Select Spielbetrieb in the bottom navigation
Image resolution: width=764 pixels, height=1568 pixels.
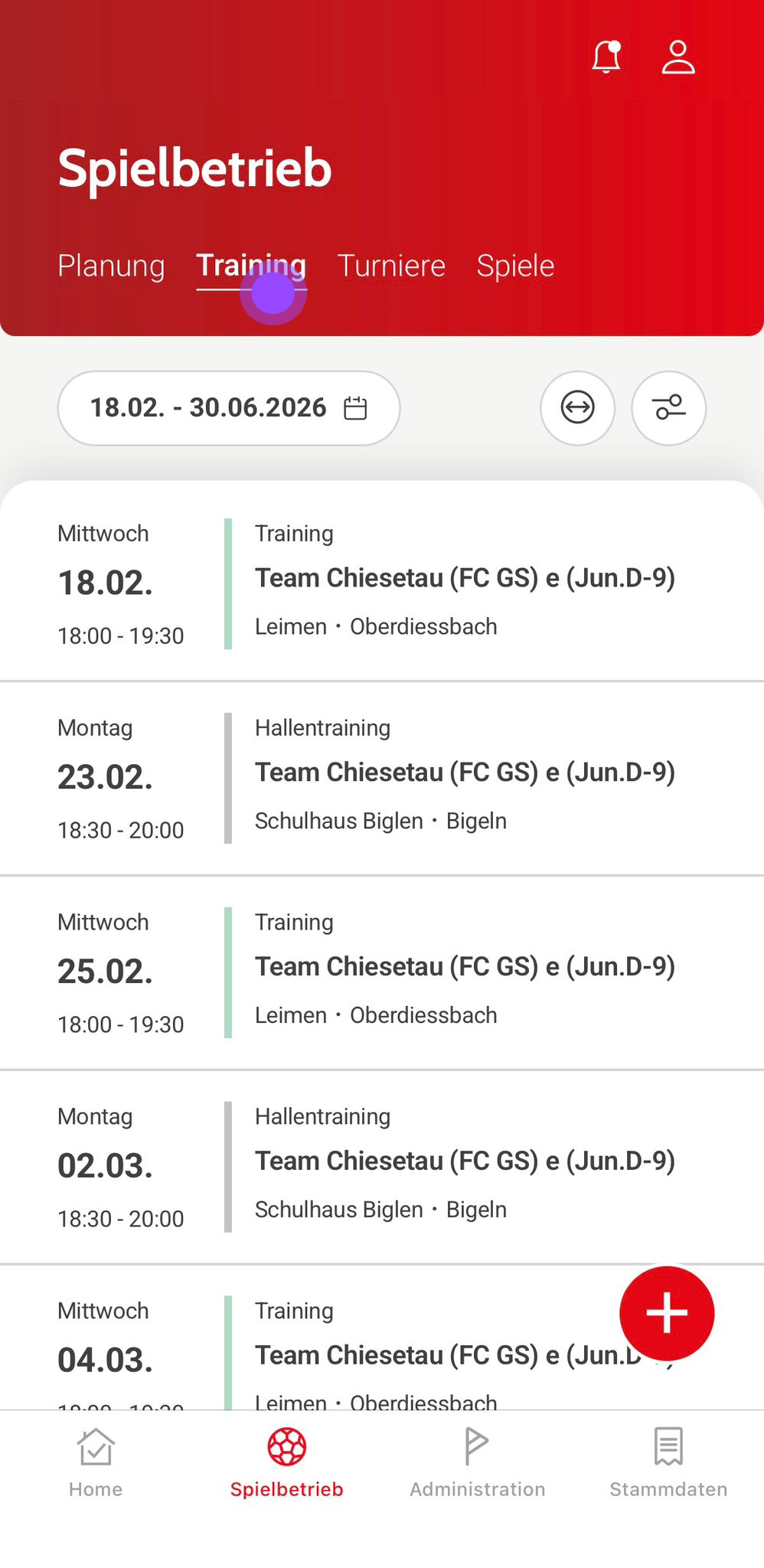pyautogui.click(x=286, y=1462)
